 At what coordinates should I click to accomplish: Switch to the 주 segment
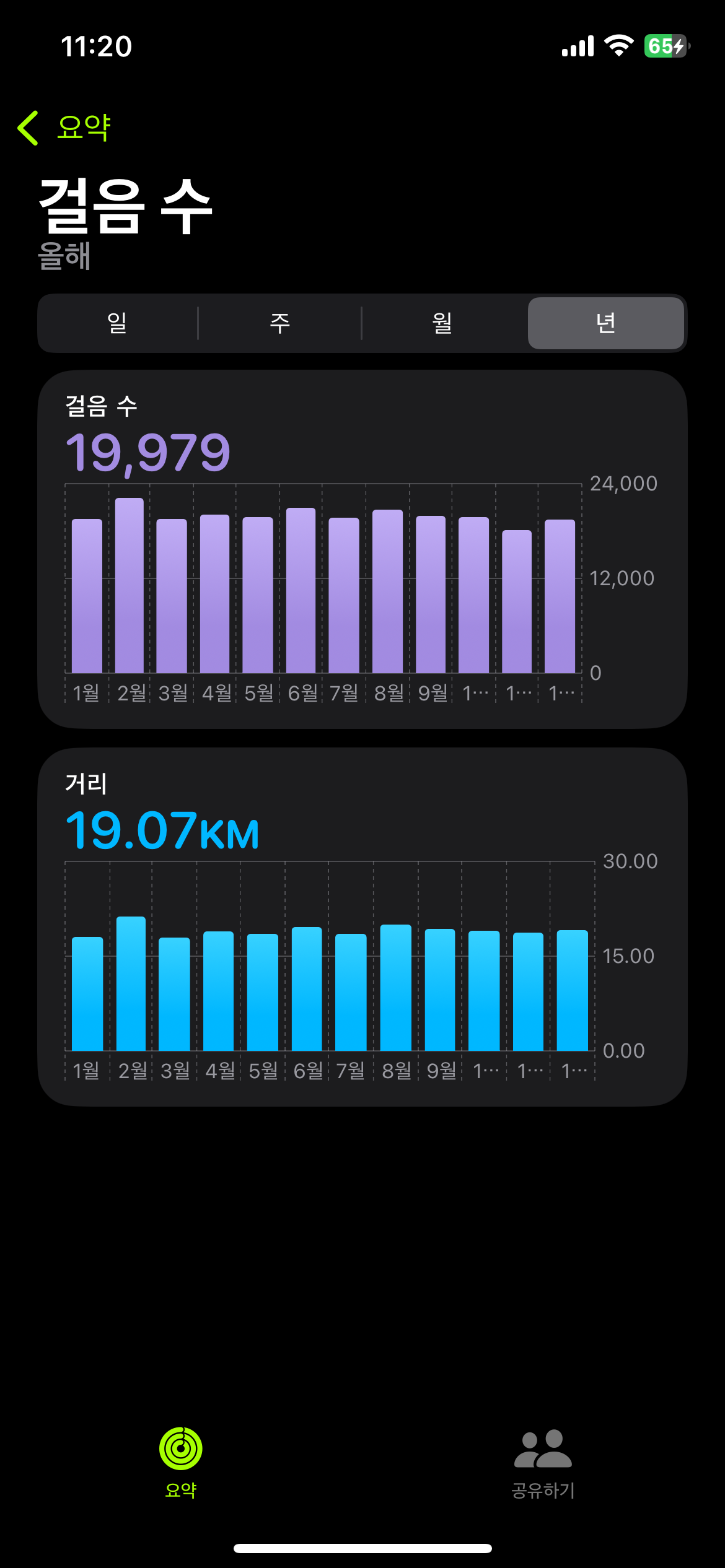[x=279, y=323]
